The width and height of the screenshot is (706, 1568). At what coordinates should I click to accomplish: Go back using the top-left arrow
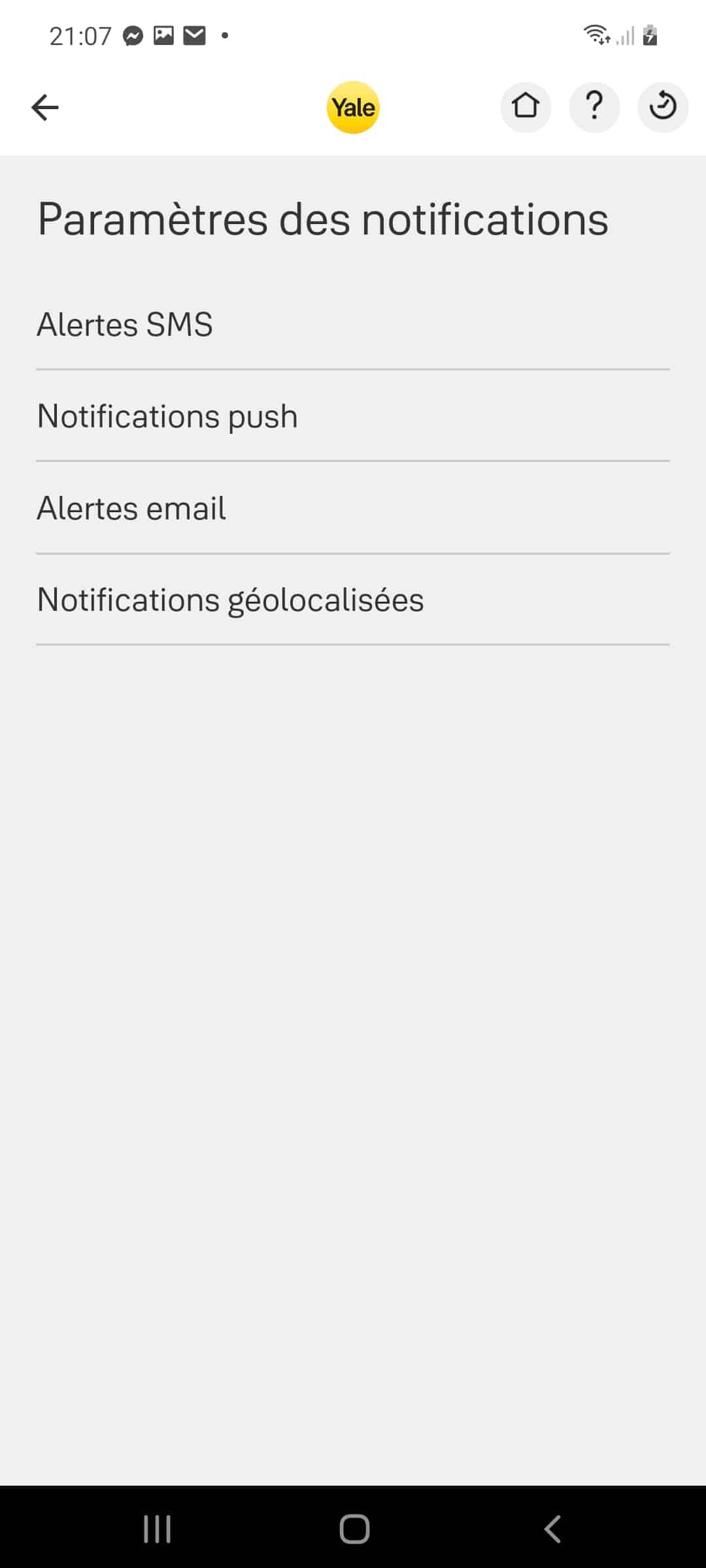tap(44, 107)
